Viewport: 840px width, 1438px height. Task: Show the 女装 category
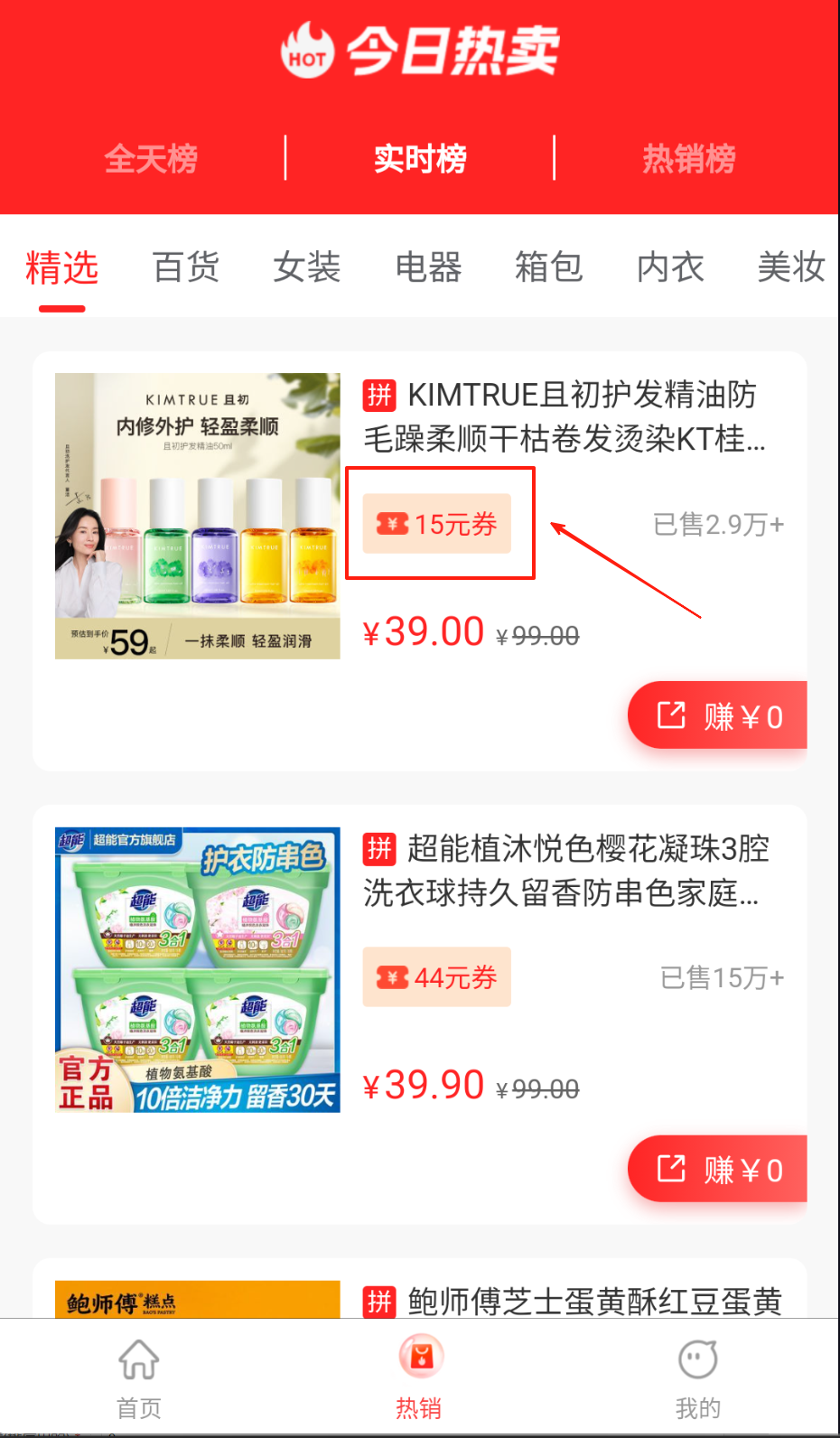(307, 268)
